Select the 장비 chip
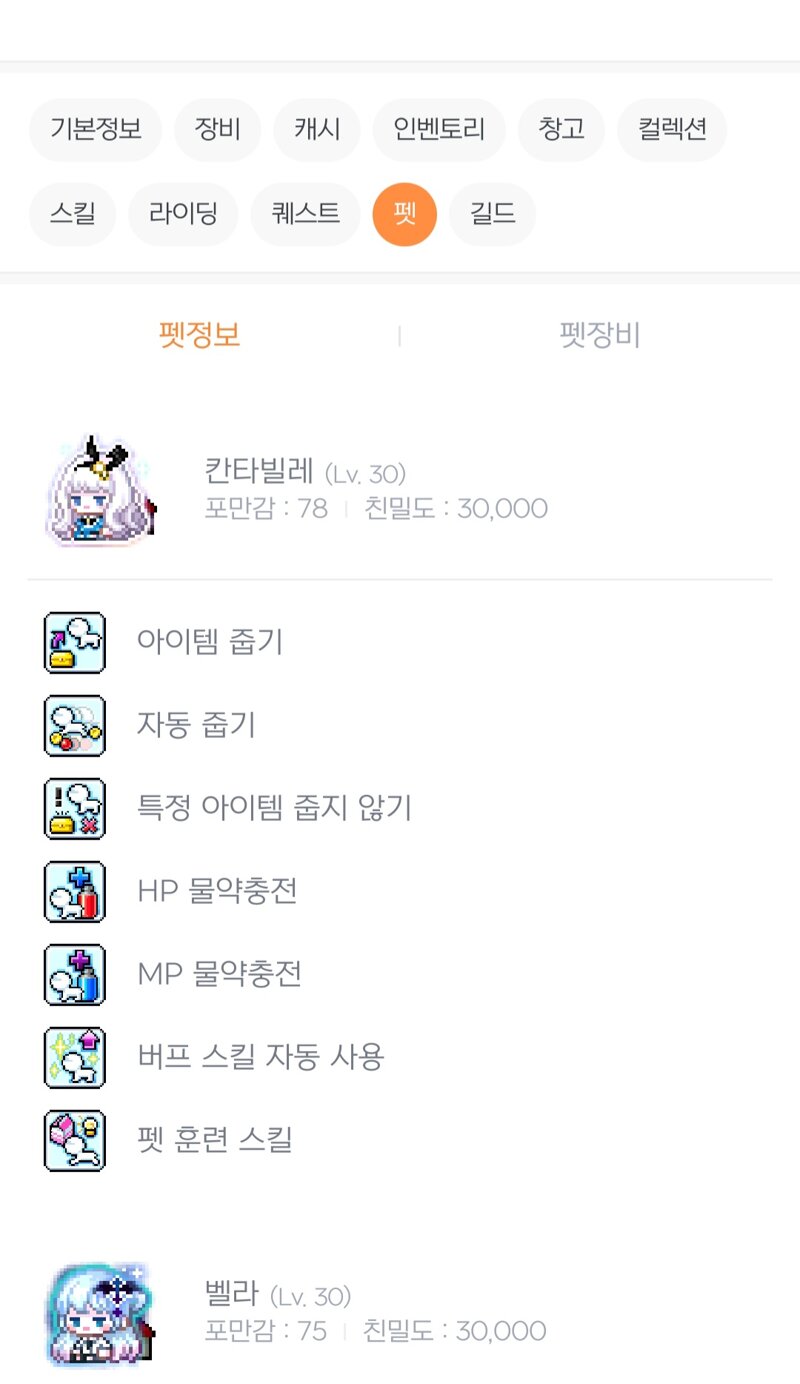Image resolution: width=800 pixels, height=1384 pixels. point(218,130)
